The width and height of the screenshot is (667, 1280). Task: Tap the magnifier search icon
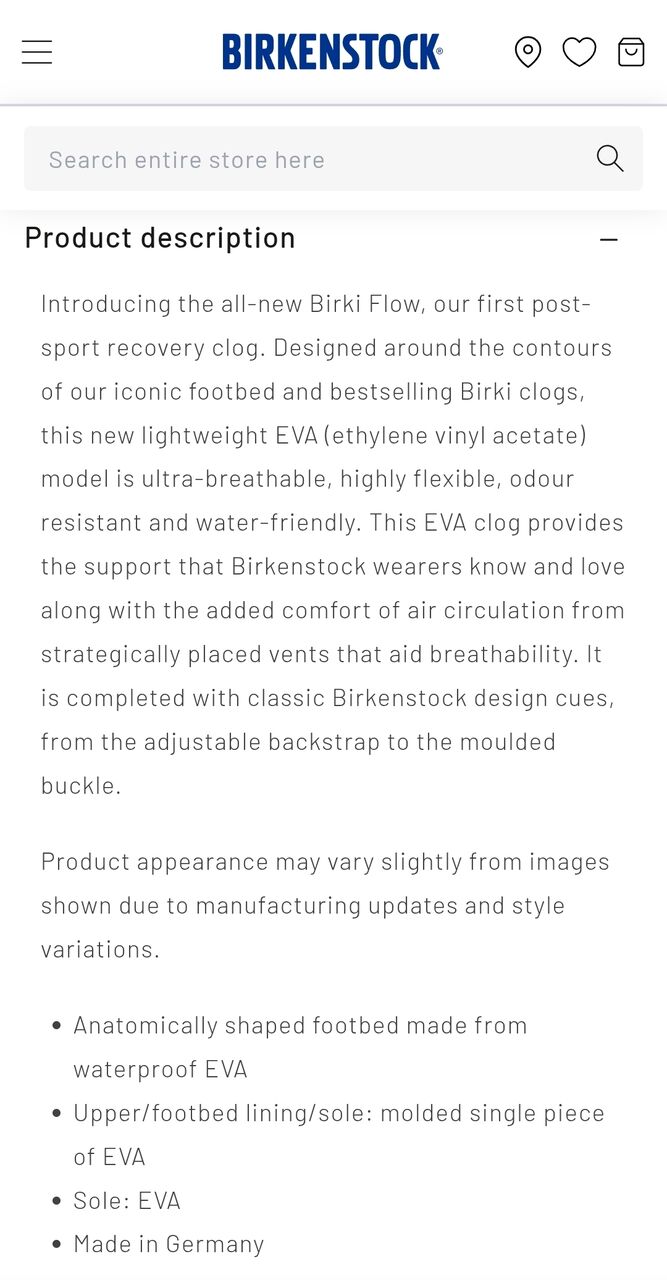(610, 158)
